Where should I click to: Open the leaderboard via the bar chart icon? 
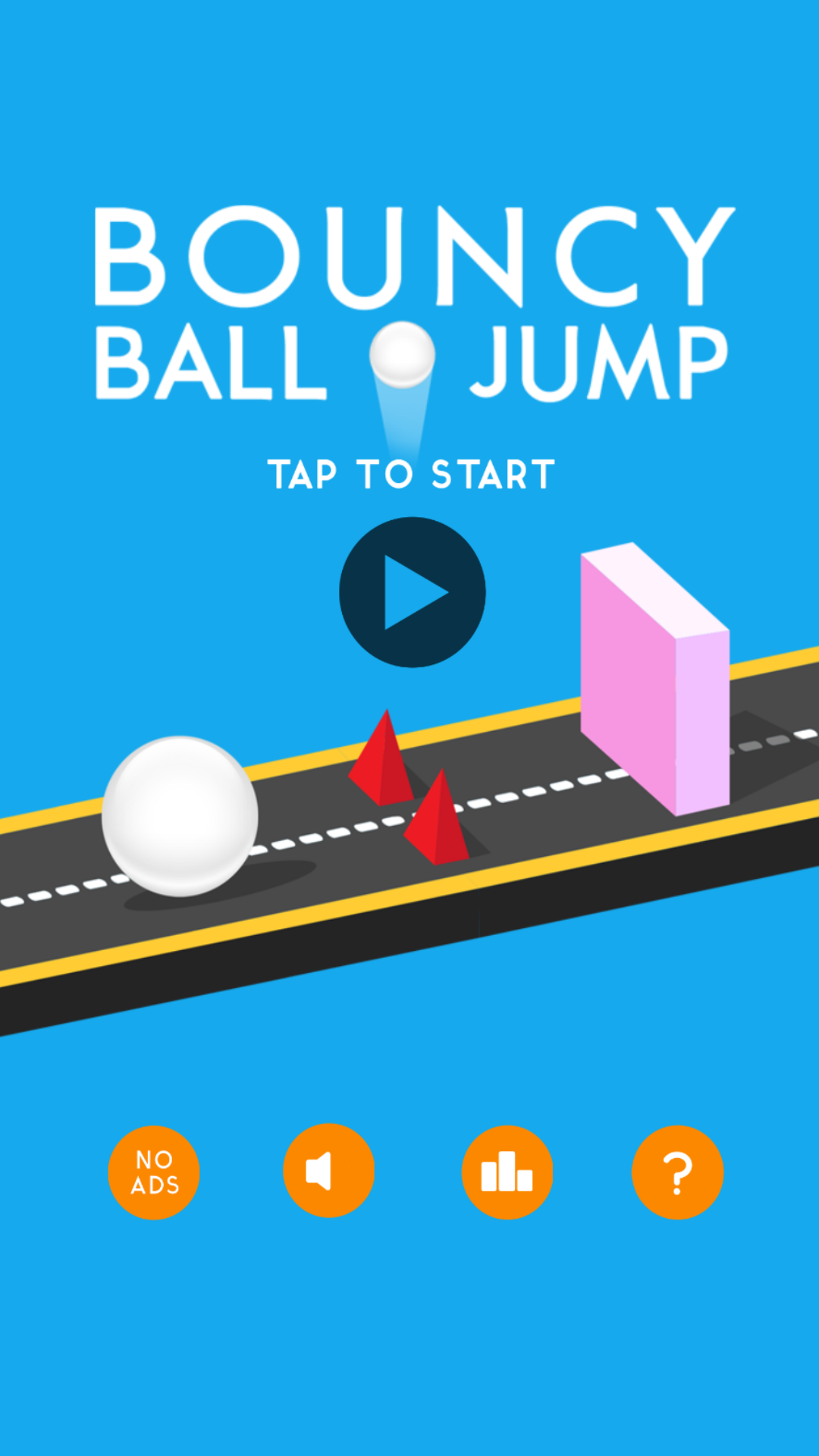[x=507, y=1172]
